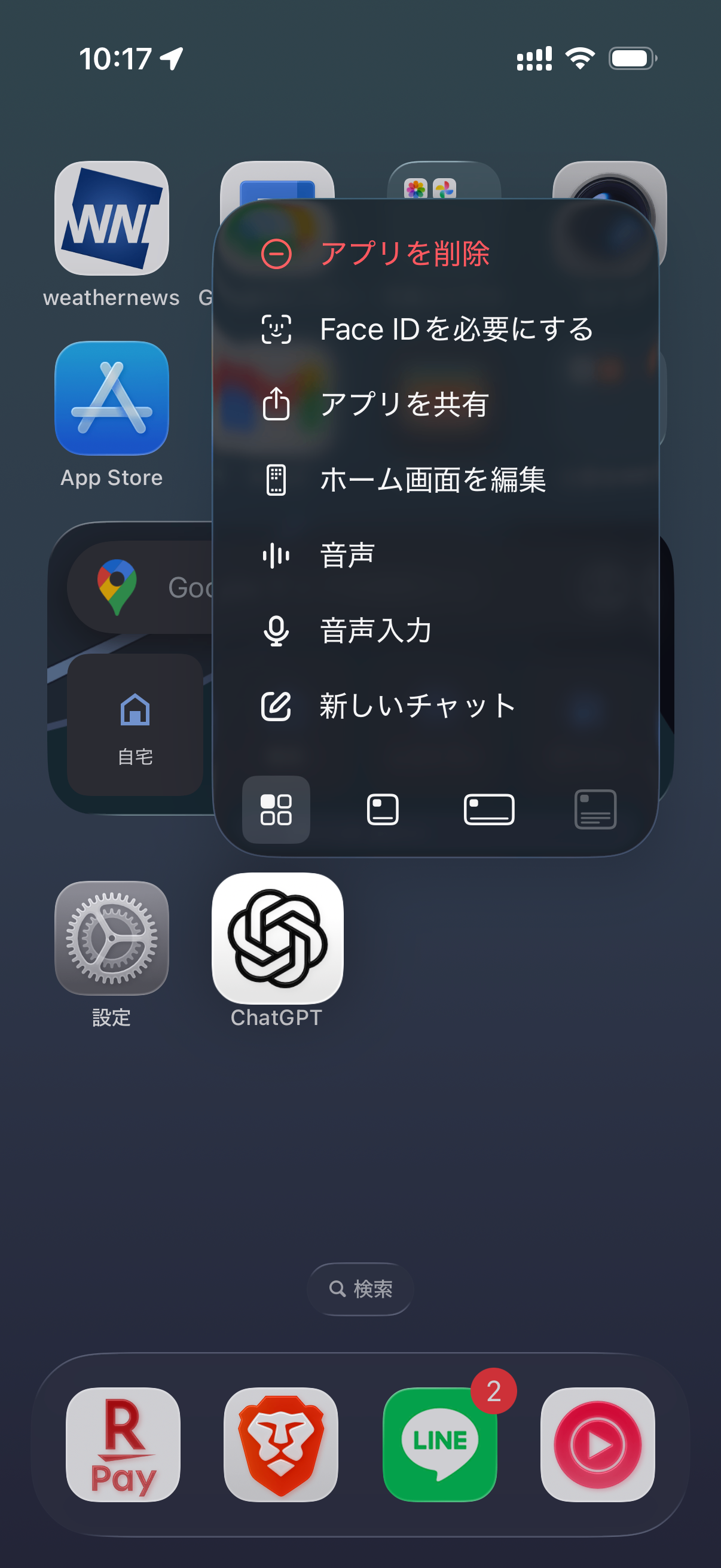Select the large widget size icon
The height and width of the screenshot is (1568, 721).
(x=488, y=810)
